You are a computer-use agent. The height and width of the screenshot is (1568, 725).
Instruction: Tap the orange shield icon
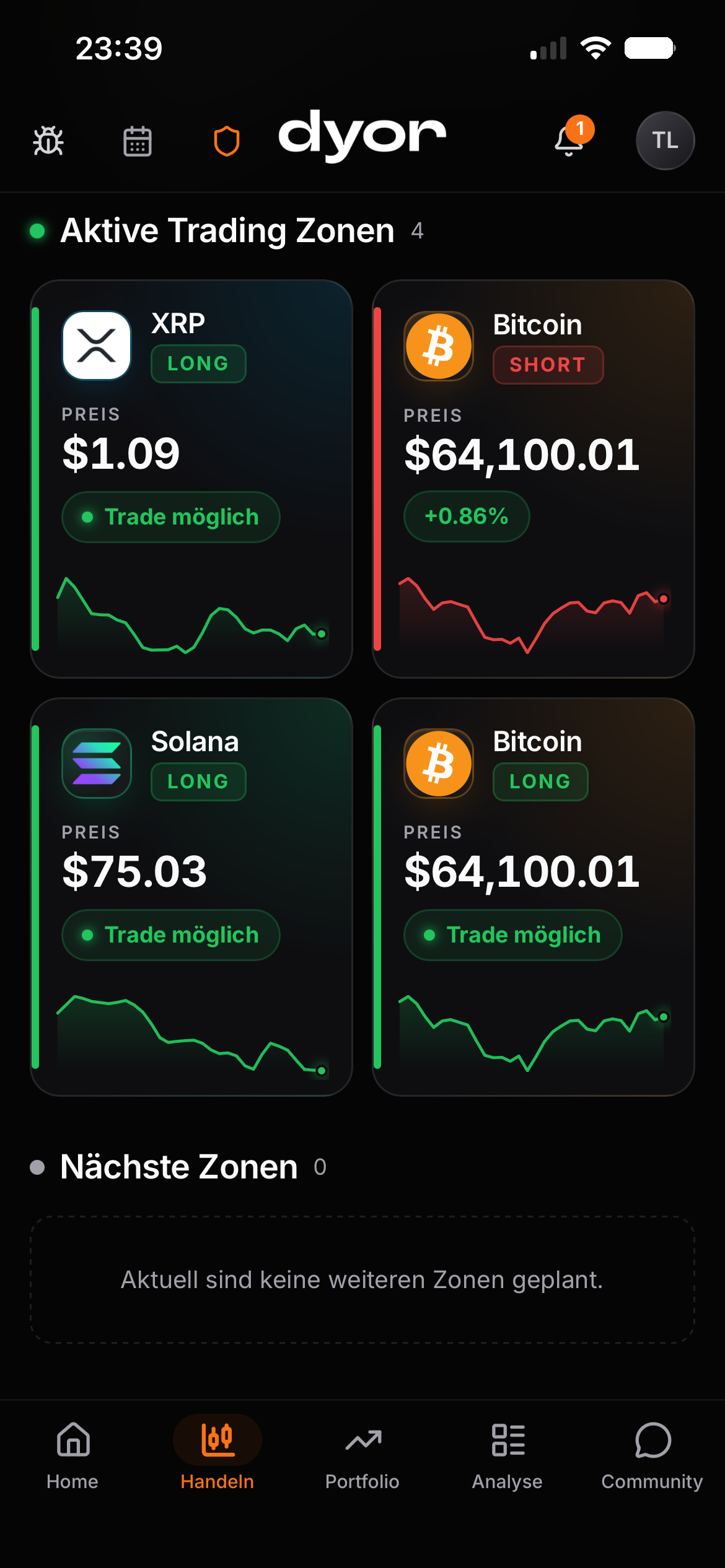[x=227, y=141]
